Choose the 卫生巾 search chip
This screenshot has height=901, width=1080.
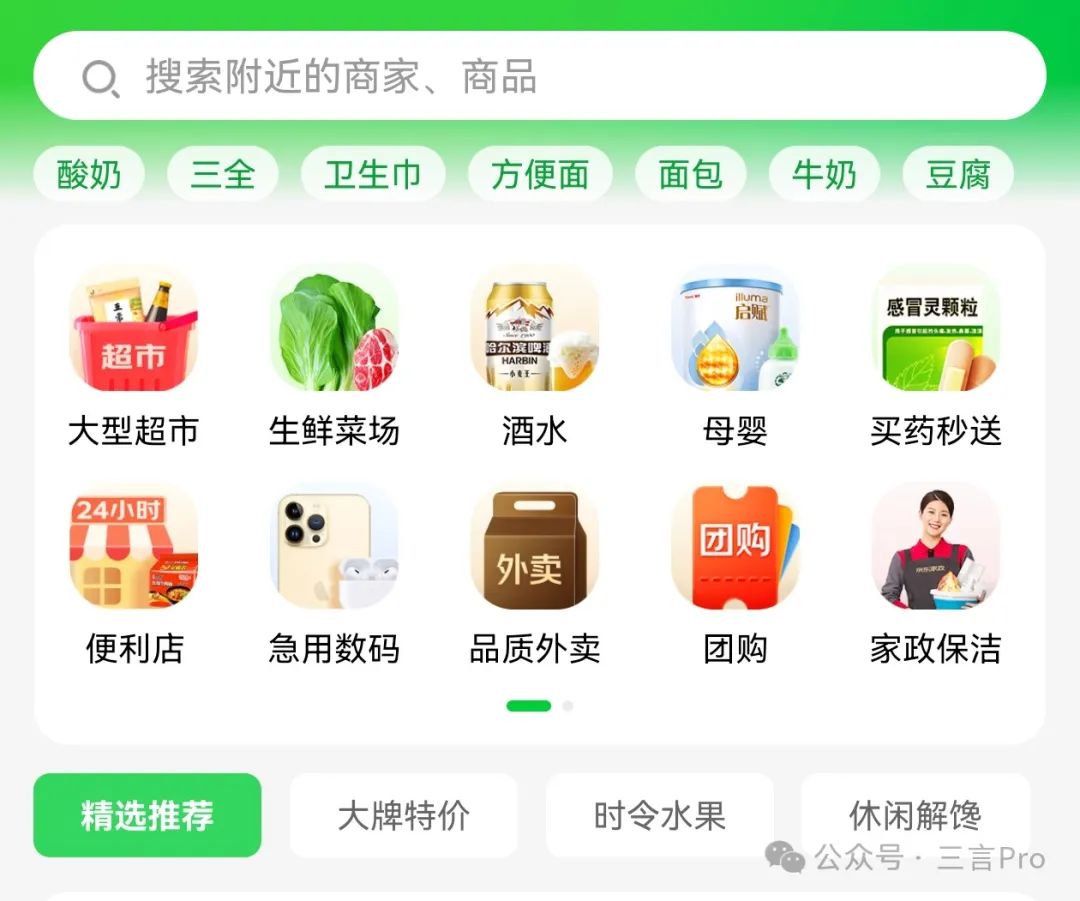point(373,174)
